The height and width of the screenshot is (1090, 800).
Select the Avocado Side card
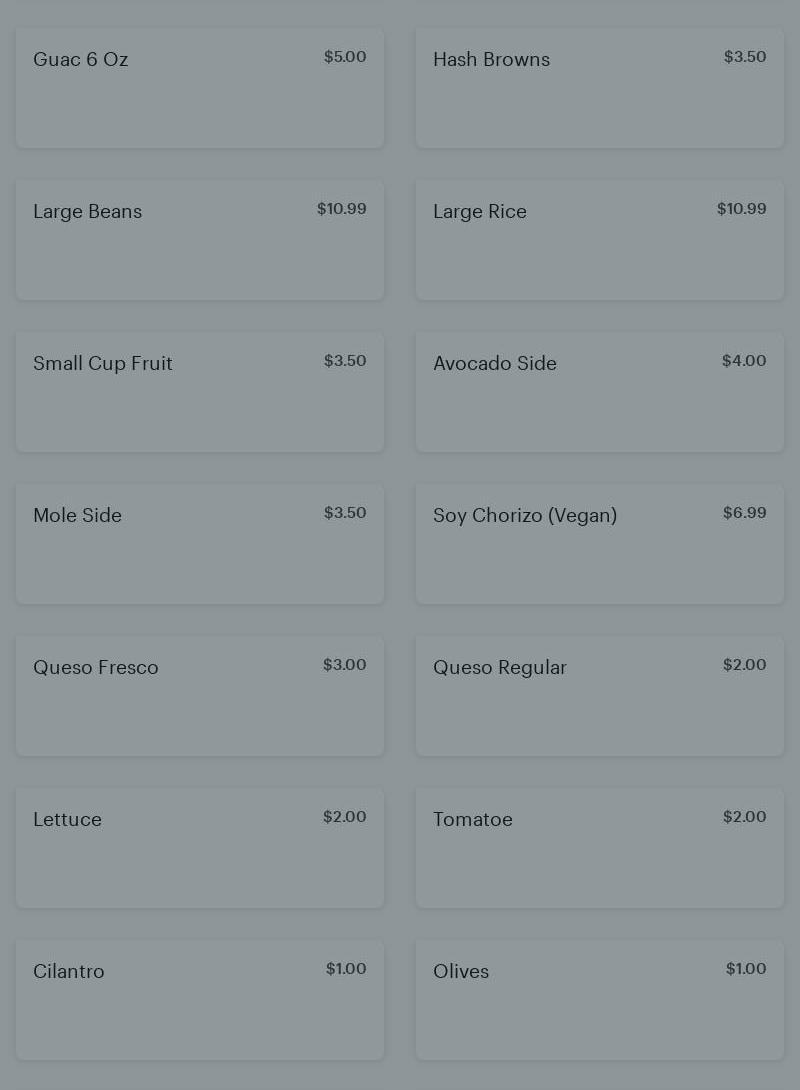600,392
